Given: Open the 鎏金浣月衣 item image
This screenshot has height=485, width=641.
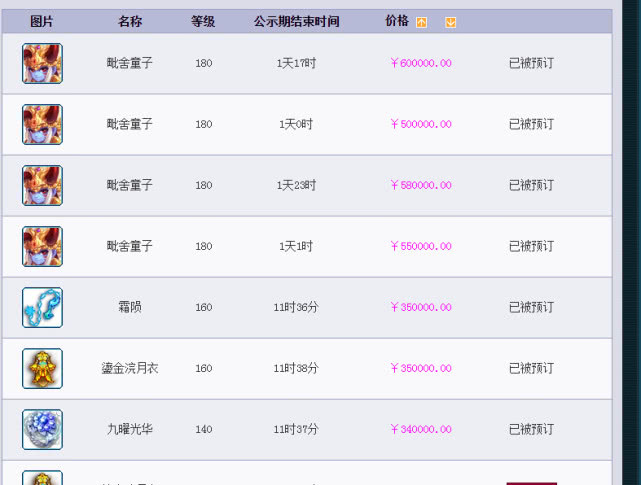Looking at the screenshot, I should (42, 368).
